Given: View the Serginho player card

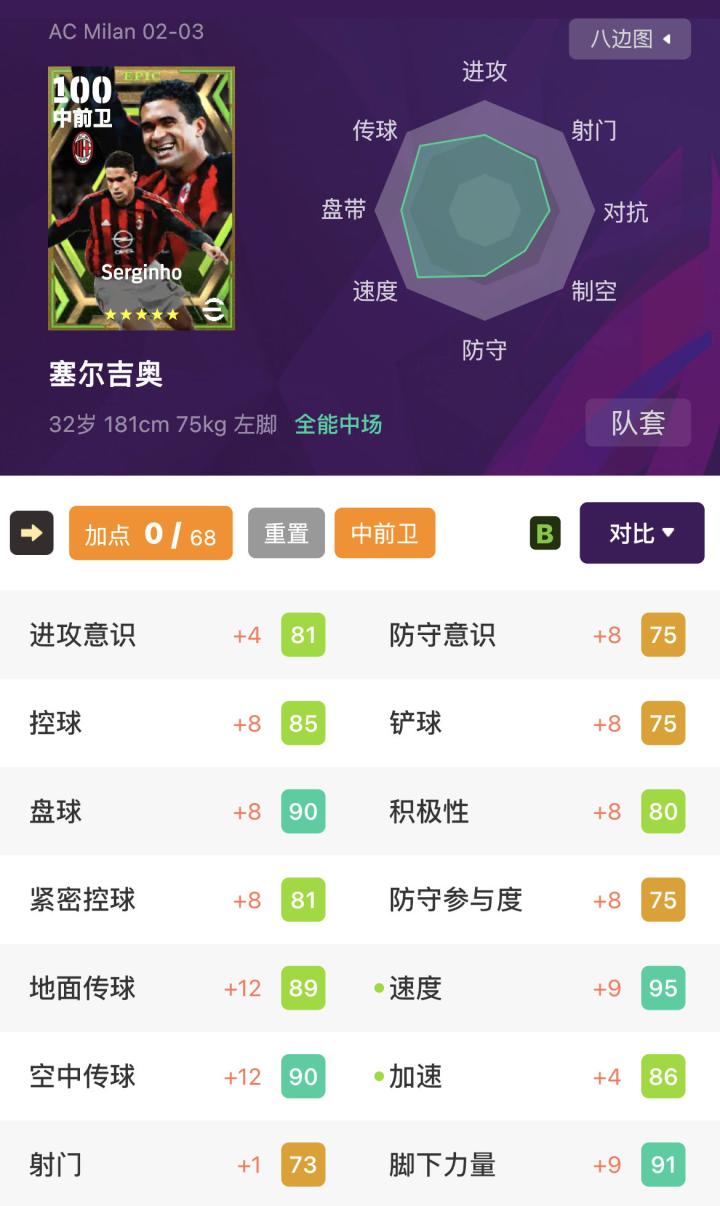Looking at the screenshot, I should click(141, 198).
